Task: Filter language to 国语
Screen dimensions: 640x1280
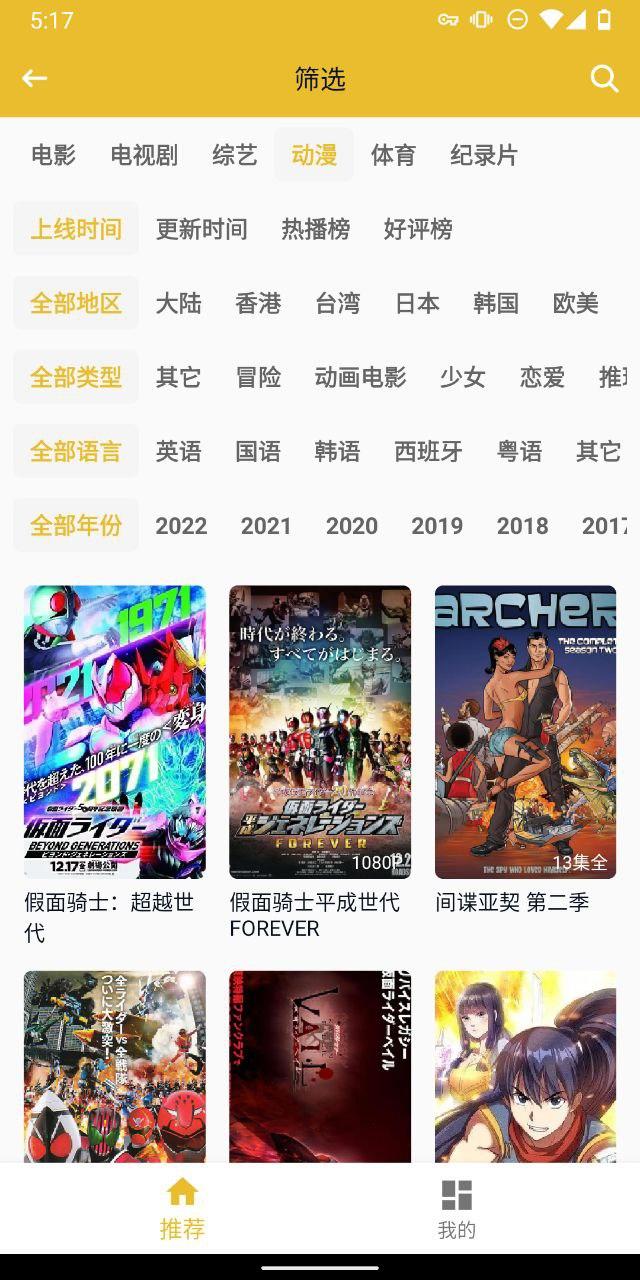Action: pyautogui.click(x=258, y=451)
